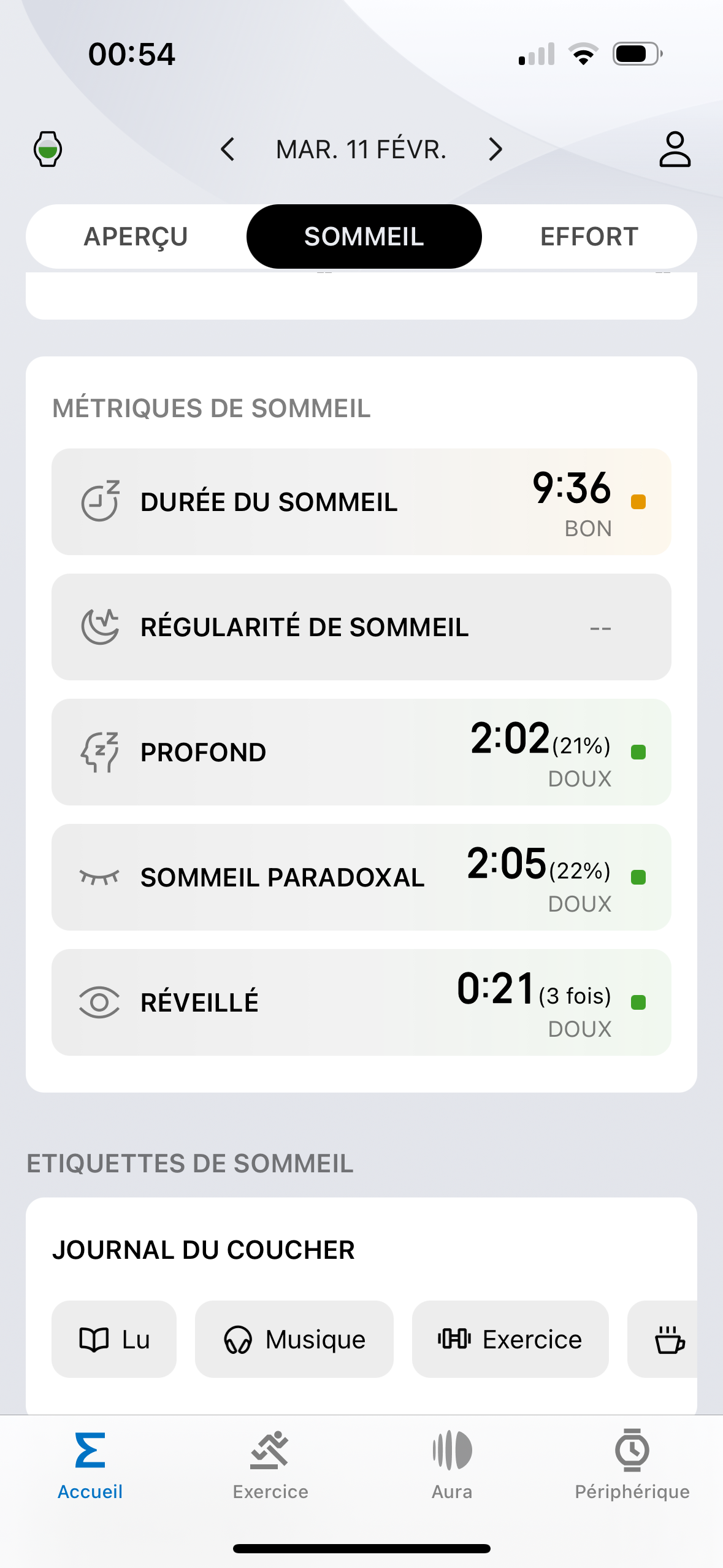Switch to the EFFORT tab
723x1568 pixels.
[589, 237]
